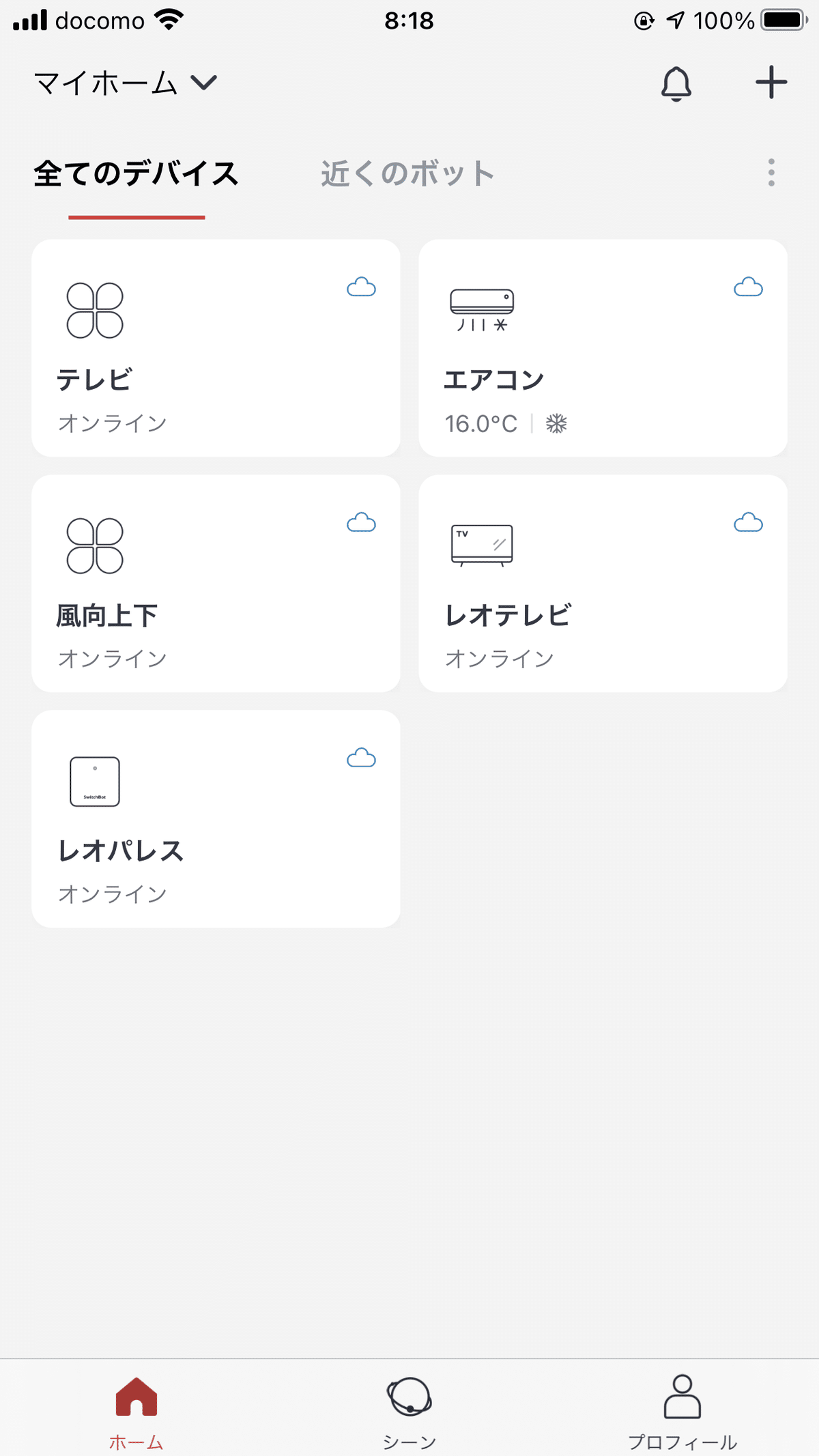Tap the plus icon to add a device
Viewport: 819px width, 1456px height.
click(x=771, y=83)
